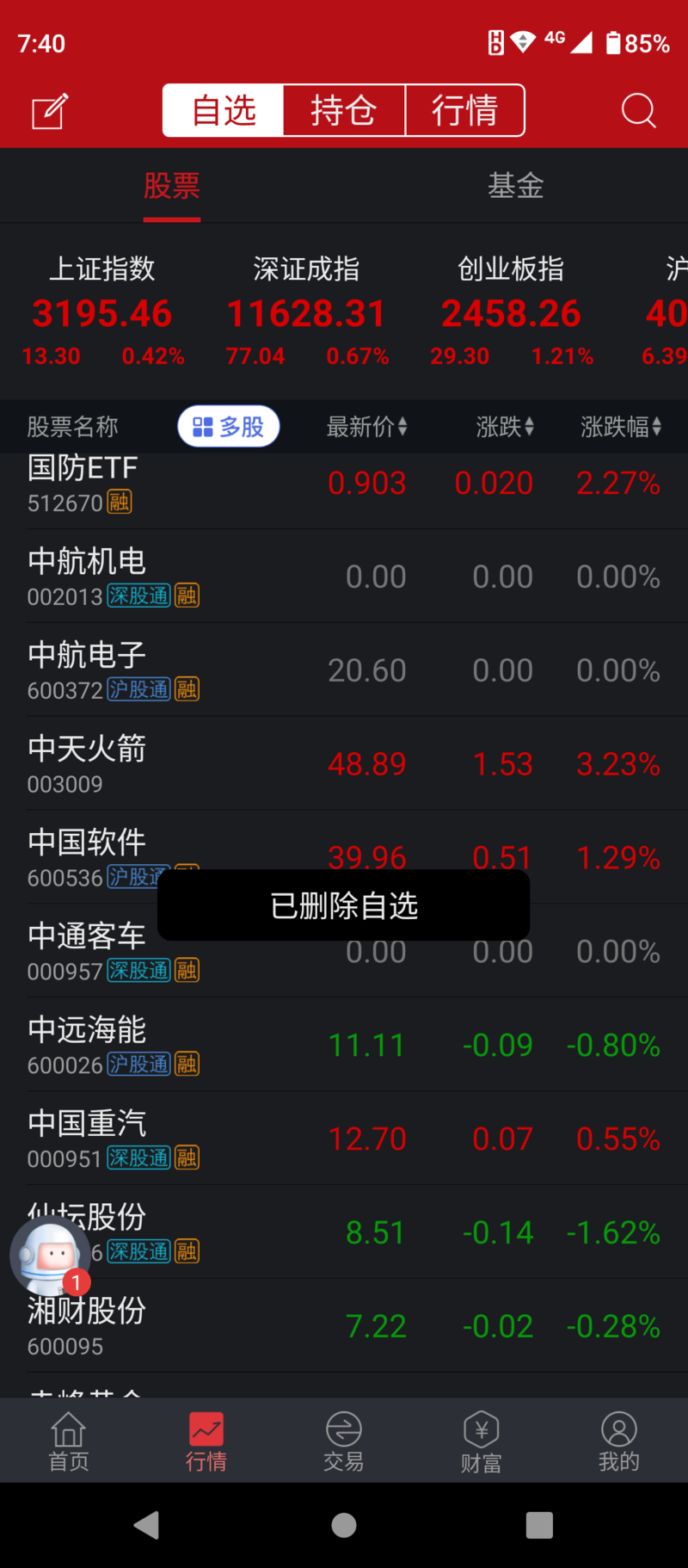Sort the list by 最新价
Image resolution: width=688 pixels, height=1568 pixels.
point(366,427)
